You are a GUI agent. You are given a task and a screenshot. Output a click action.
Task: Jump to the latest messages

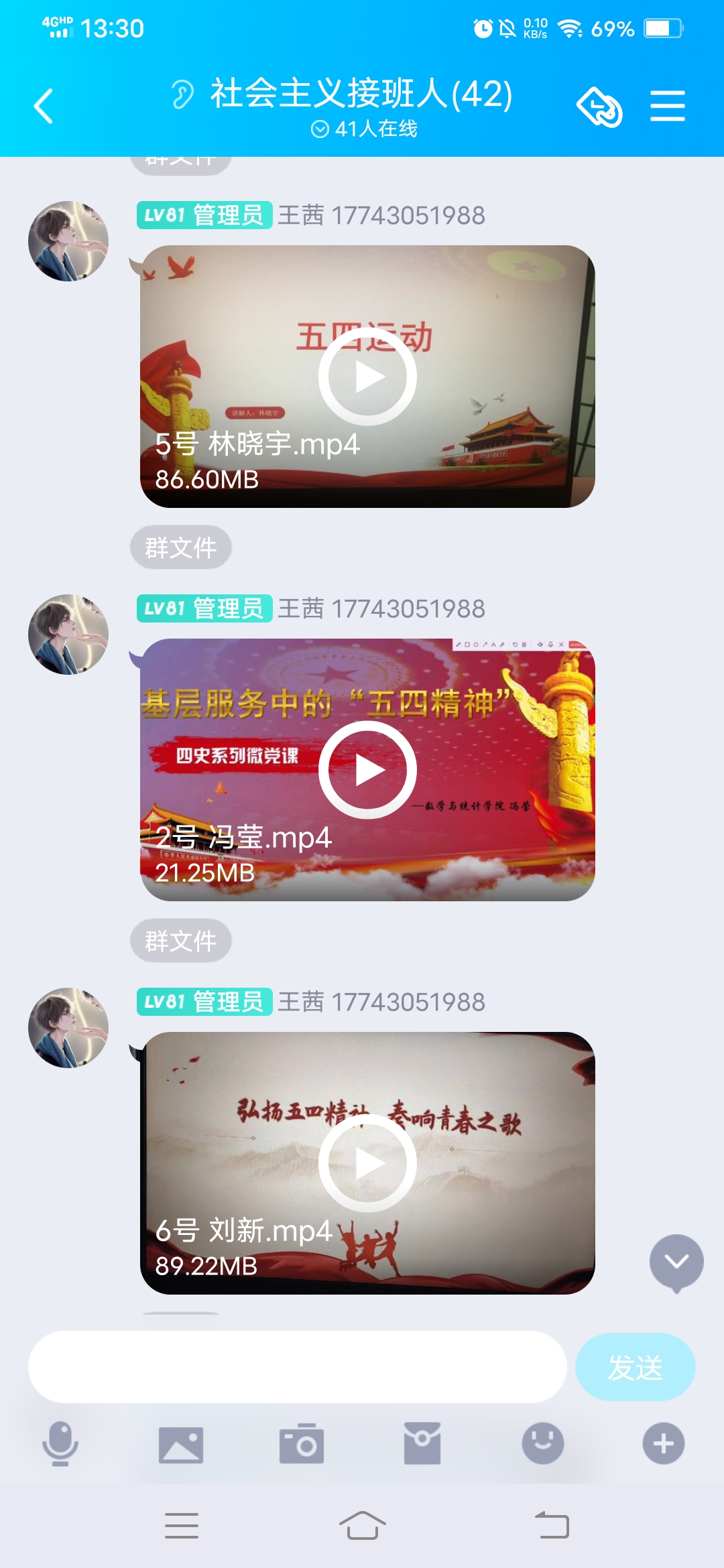(x=676, y=1262)
